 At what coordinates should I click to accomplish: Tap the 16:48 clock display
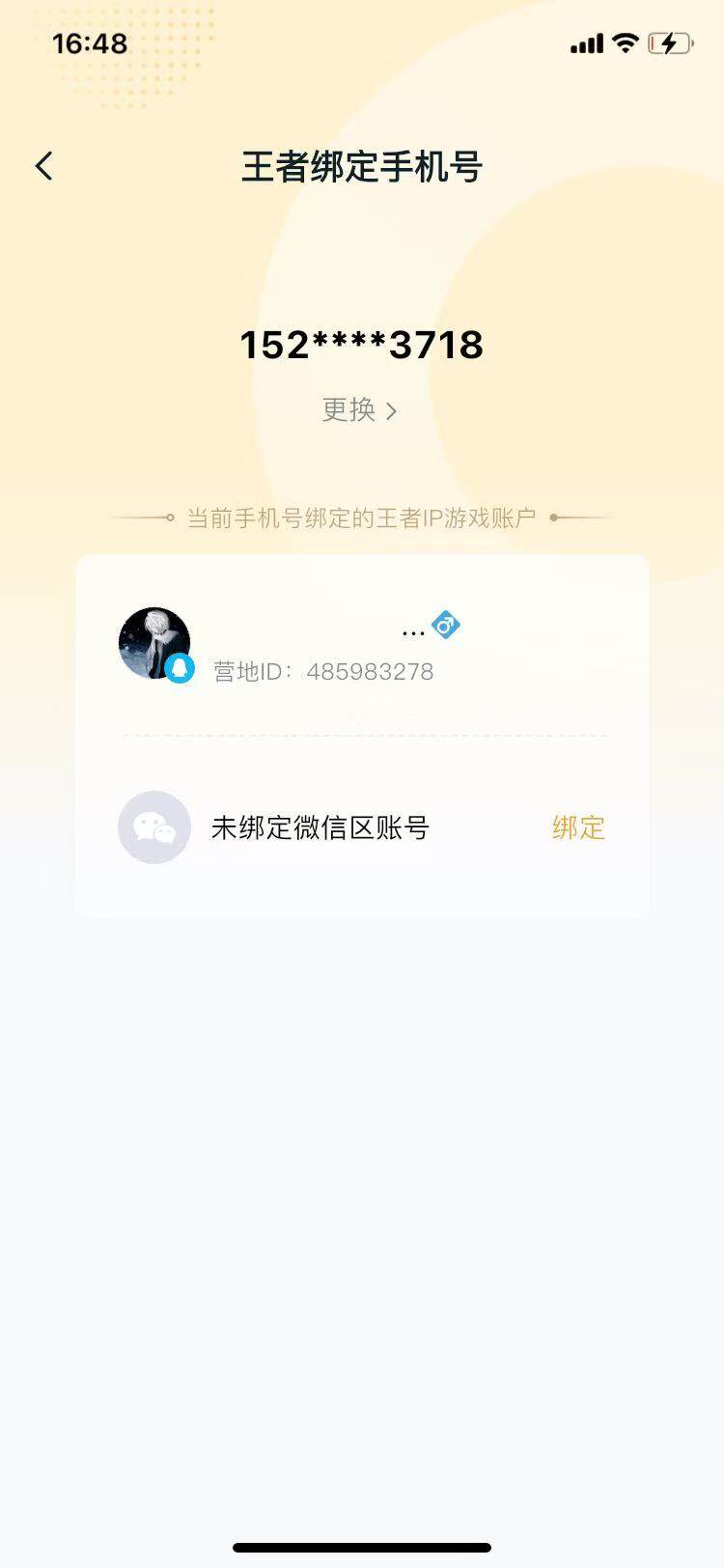pos(90,43)
